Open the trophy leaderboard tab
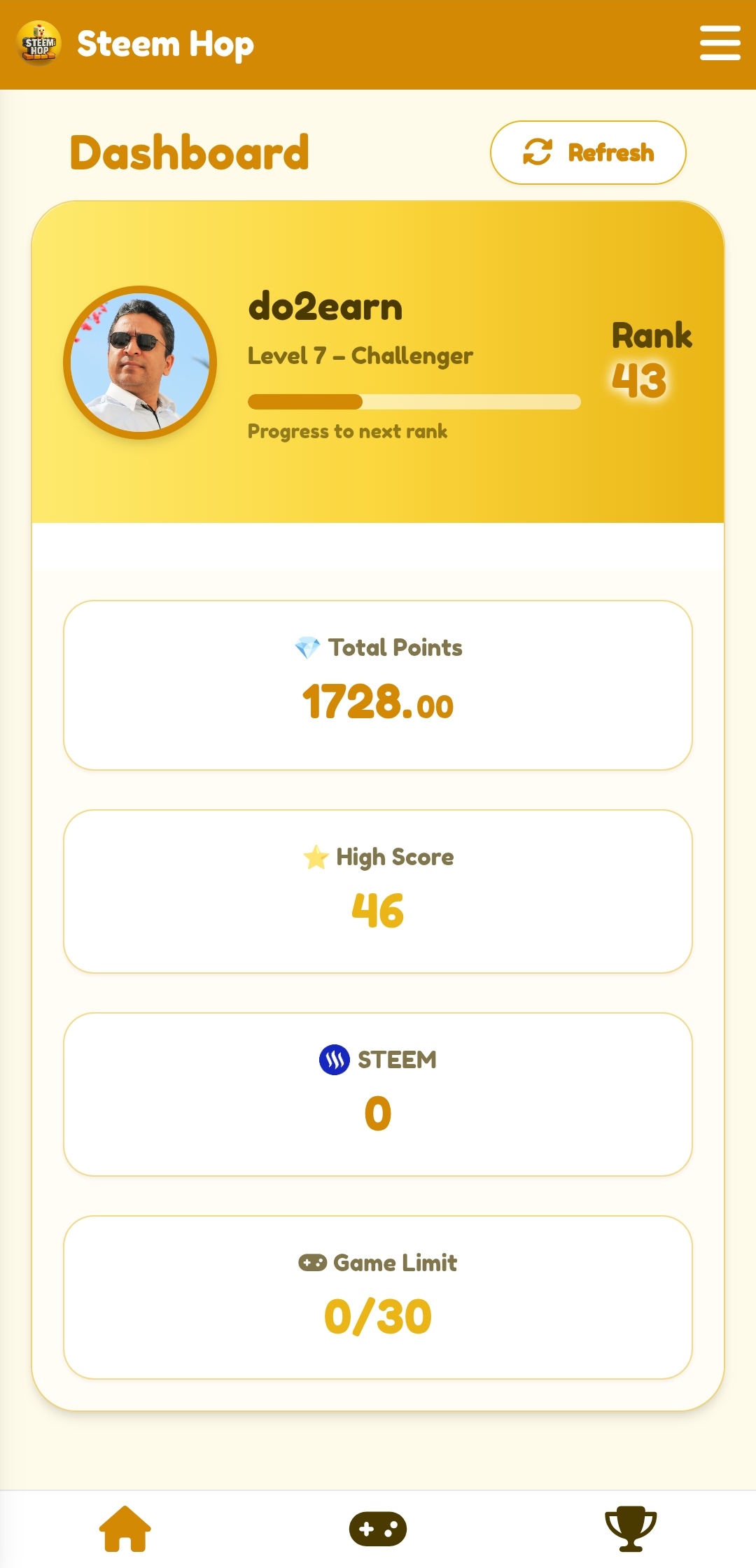Image resolution: width=756 pixels, height=1568 pixels. 631,1529
